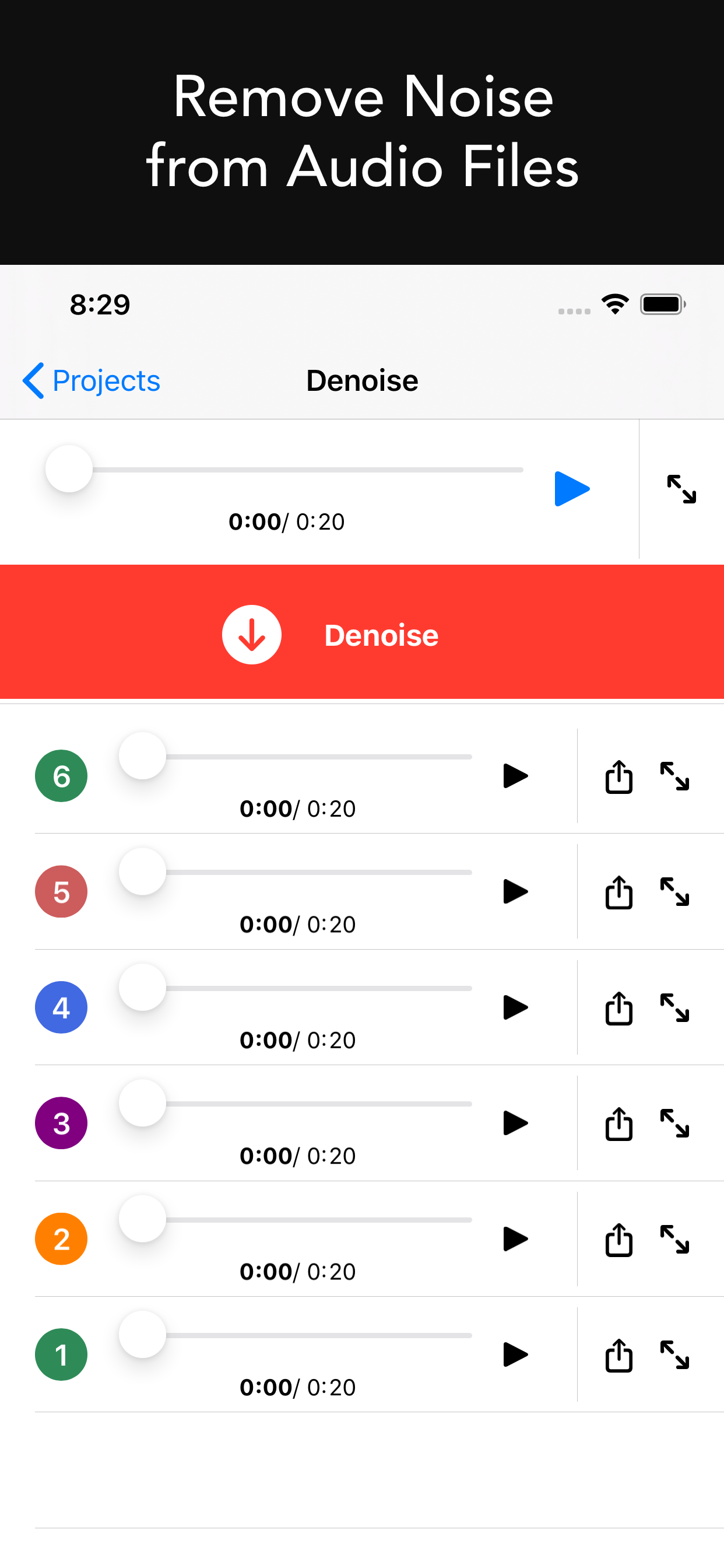Play track 3 denoised audio
This screenshot has width=724, height=1568.
pyautogui.click(x=515, y=1123)
